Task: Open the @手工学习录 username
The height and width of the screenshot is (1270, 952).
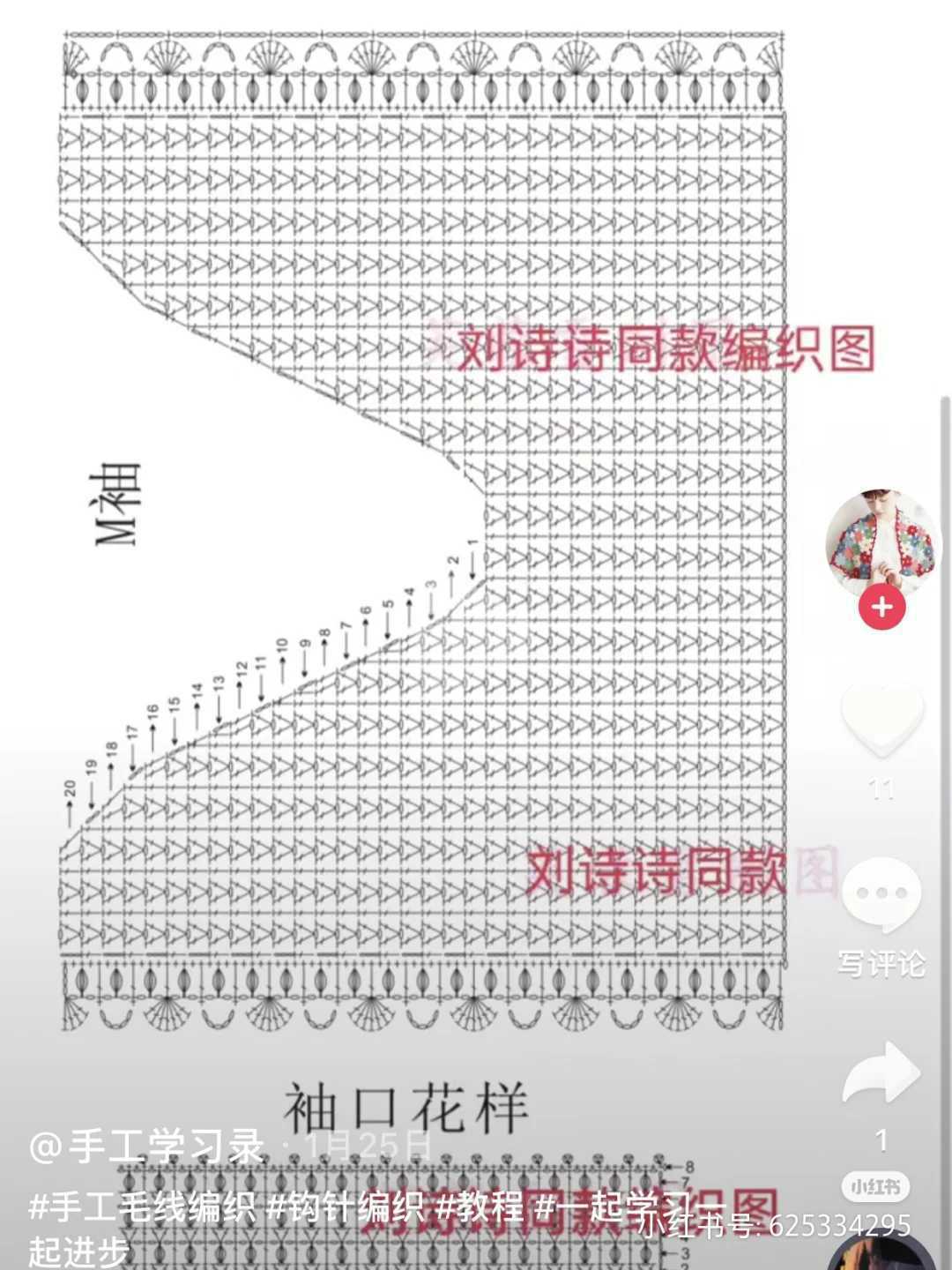Action: [x=146, y=1147]
